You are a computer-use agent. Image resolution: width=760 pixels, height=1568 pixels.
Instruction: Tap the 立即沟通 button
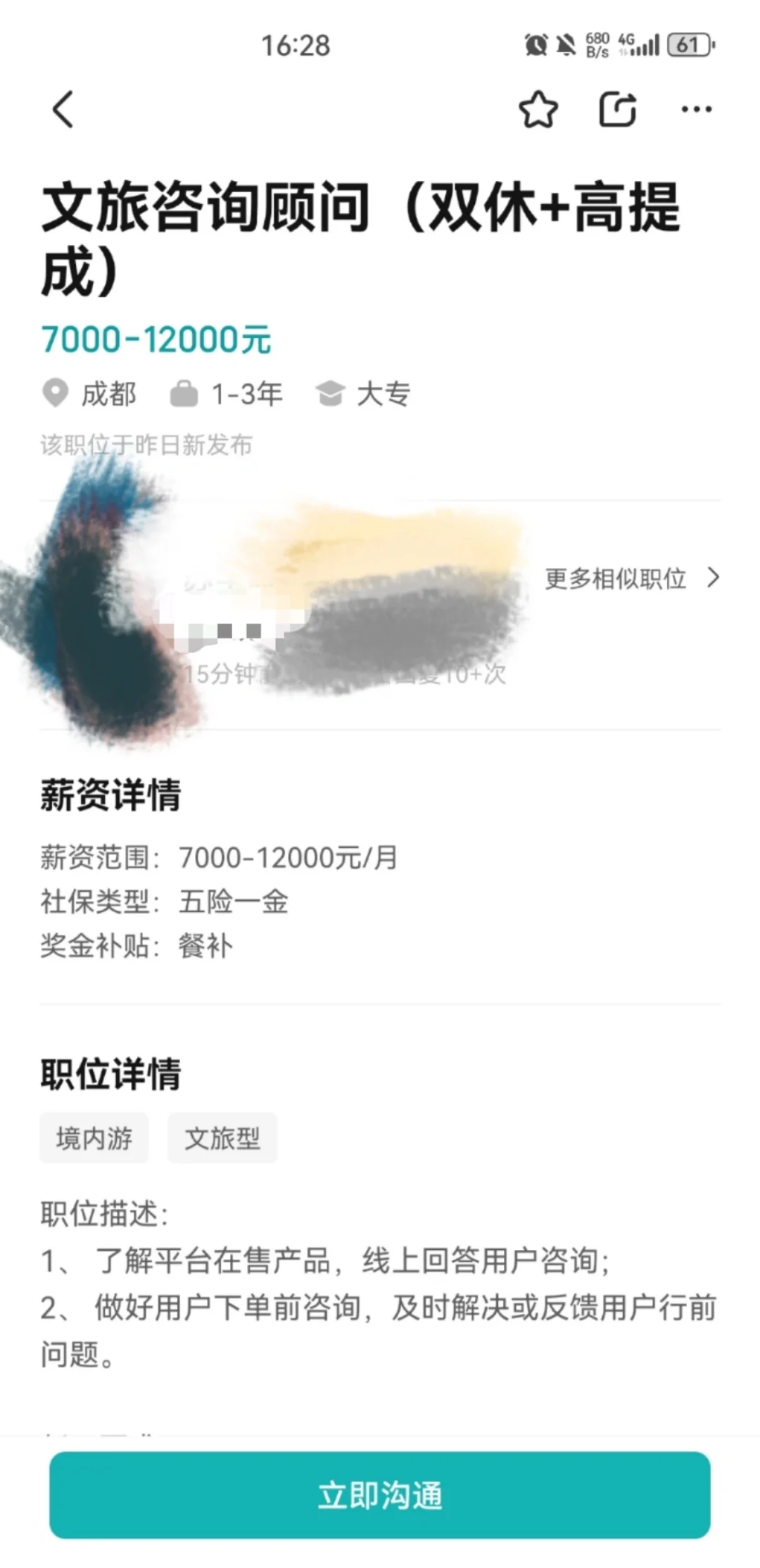point(380,1495)
